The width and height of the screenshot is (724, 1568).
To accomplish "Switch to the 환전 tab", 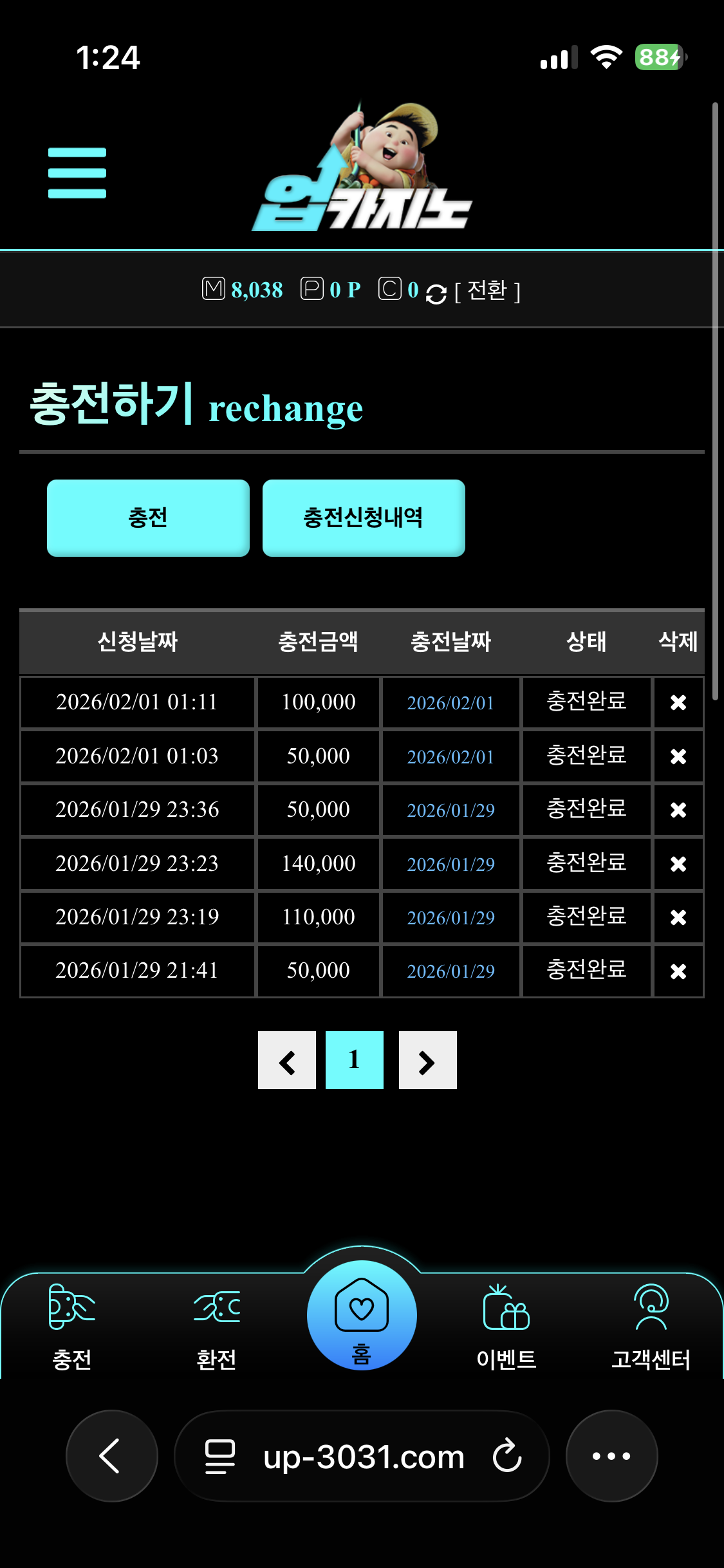I will [216, 1326].
